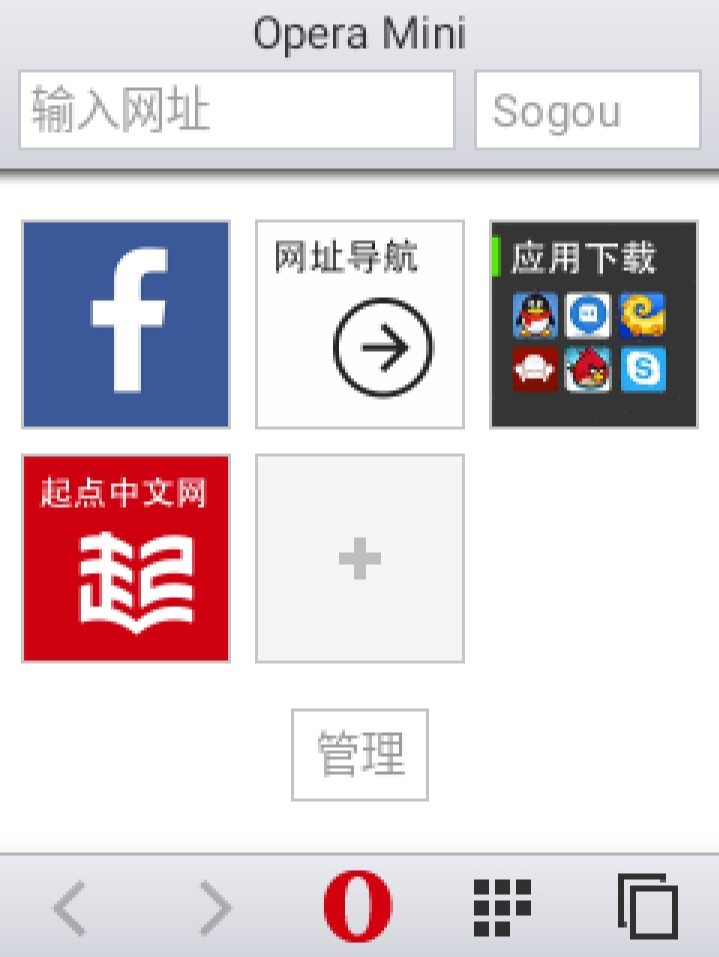Screen dimensions: 719x957
Task: Open the 网址导航 tile
Action: pyautogui.click(x=360, y=324)
